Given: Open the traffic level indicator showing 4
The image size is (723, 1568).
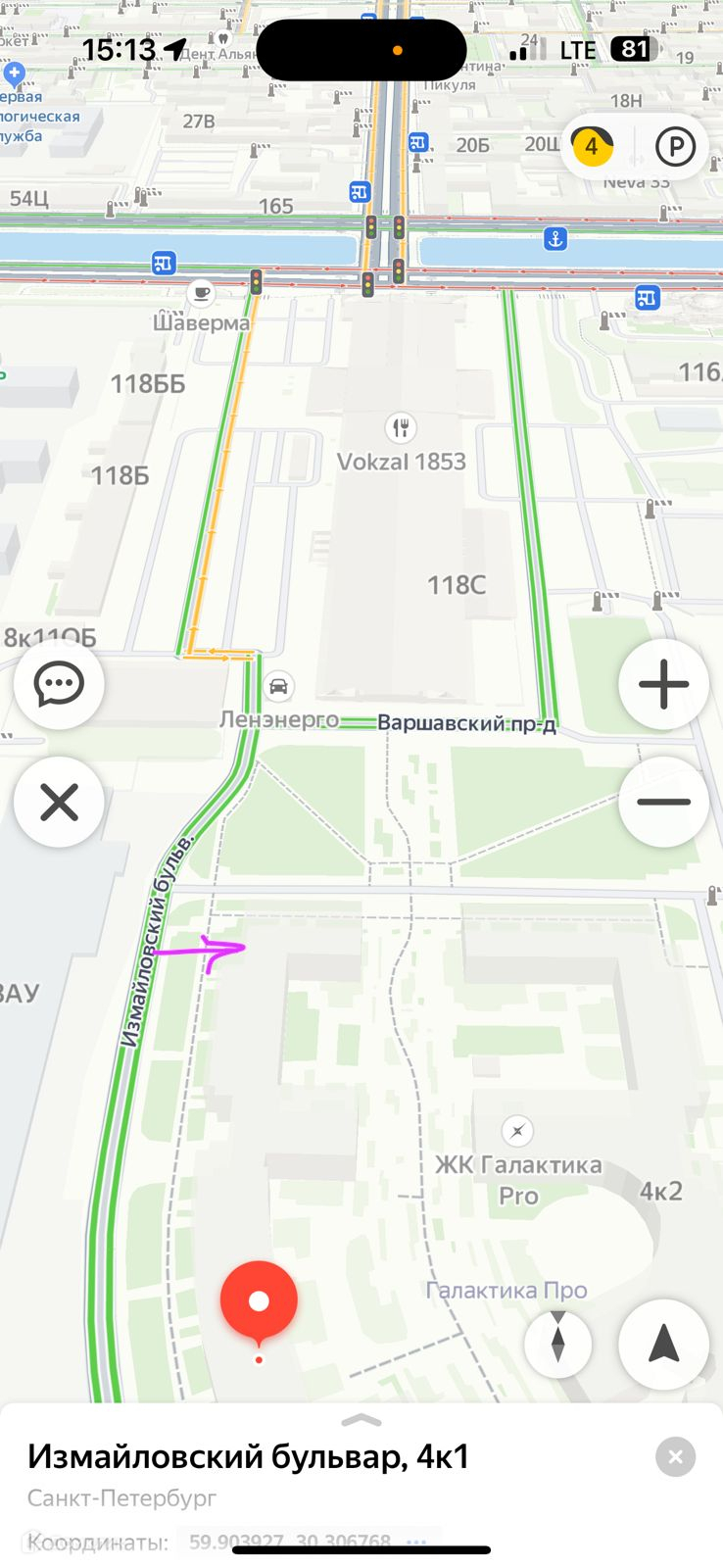Looking at the screenshot, I should coord(592,147).
